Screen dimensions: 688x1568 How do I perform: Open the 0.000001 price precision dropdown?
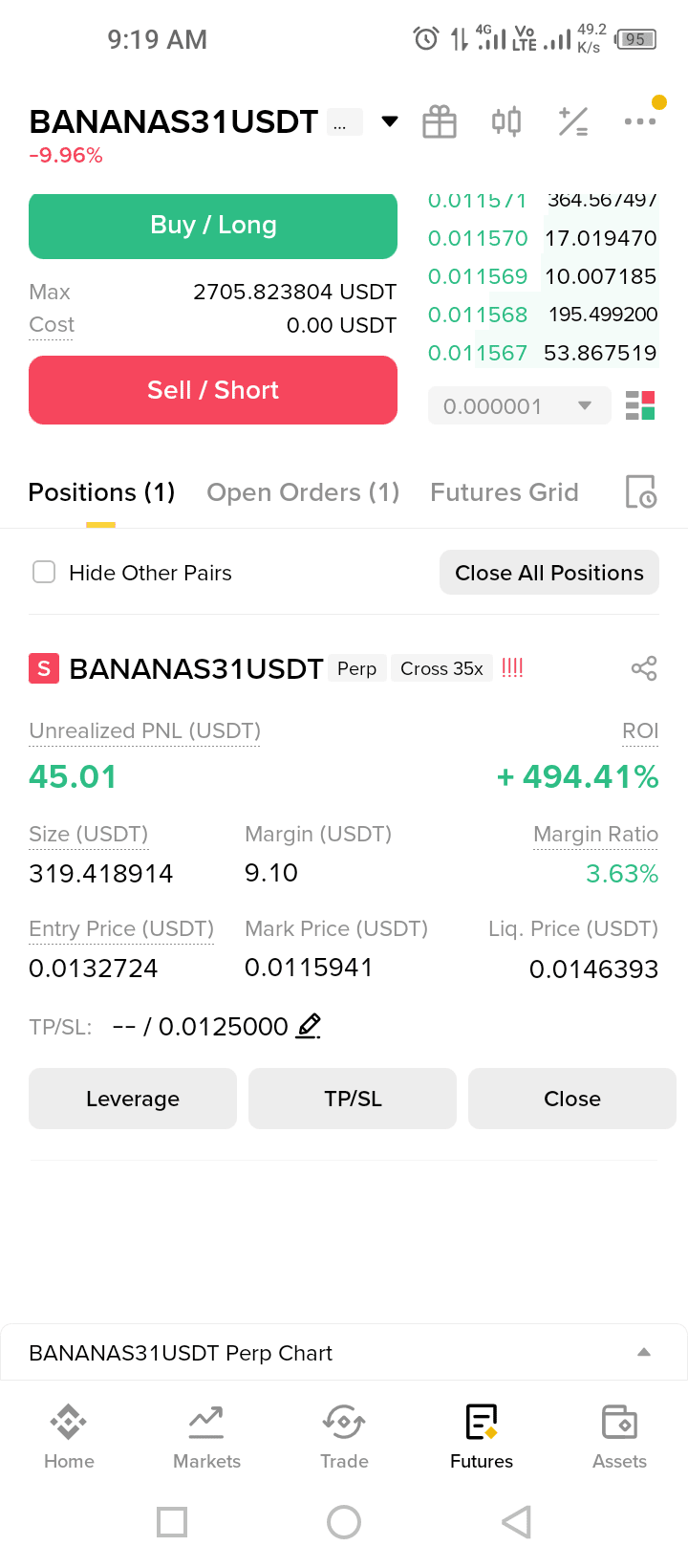(x=520, y=406)
